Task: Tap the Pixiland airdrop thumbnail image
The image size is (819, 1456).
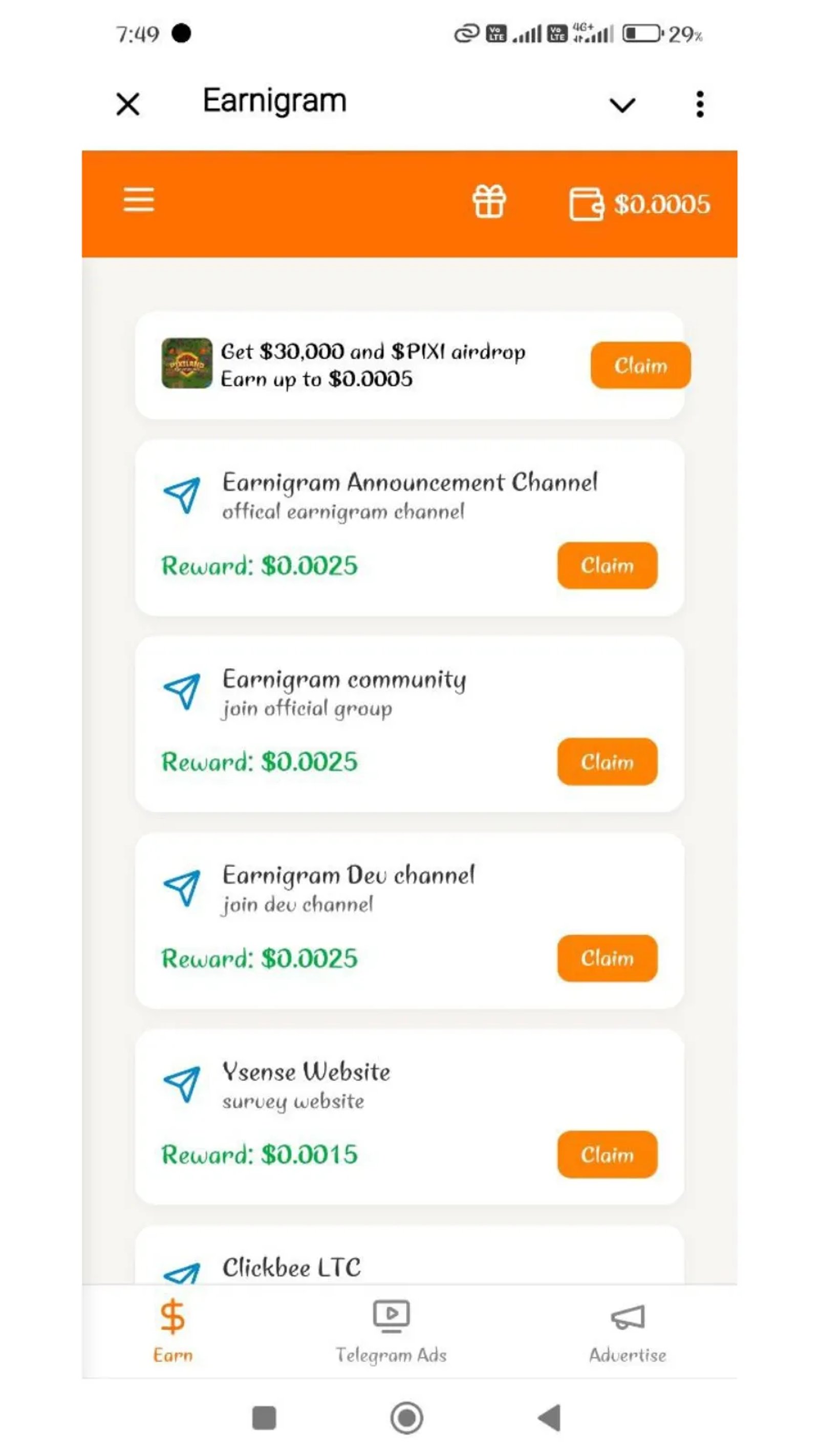Action: [184, 365]
